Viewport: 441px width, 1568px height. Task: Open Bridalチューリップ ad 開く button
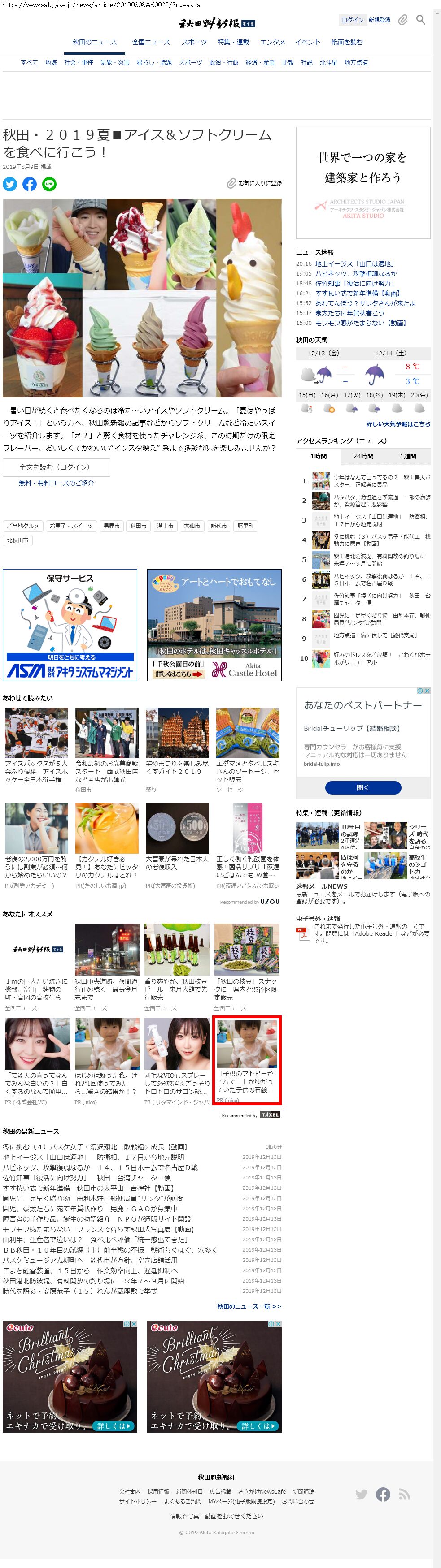click(363, 788)
